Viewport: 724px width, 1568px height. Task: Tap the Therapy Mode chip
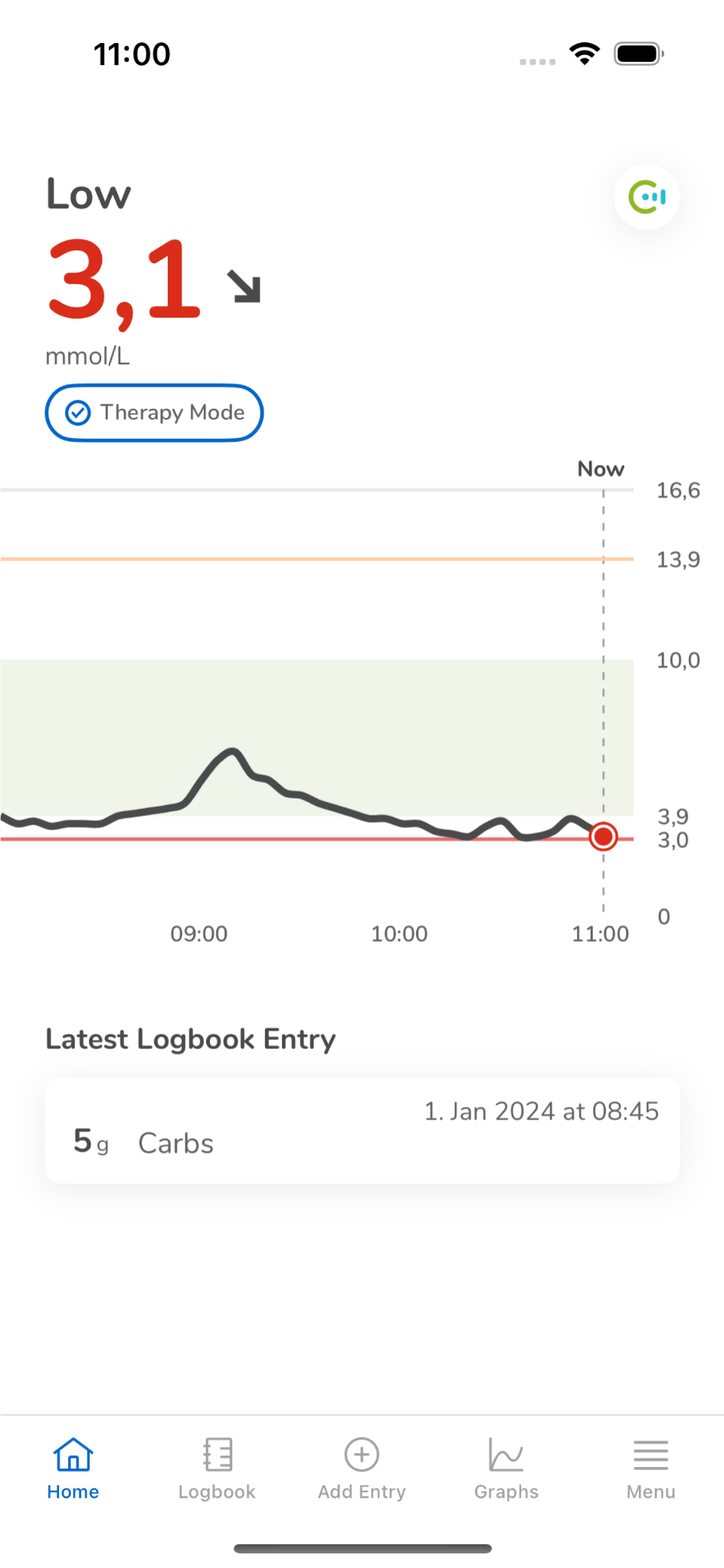coord(154,413)
